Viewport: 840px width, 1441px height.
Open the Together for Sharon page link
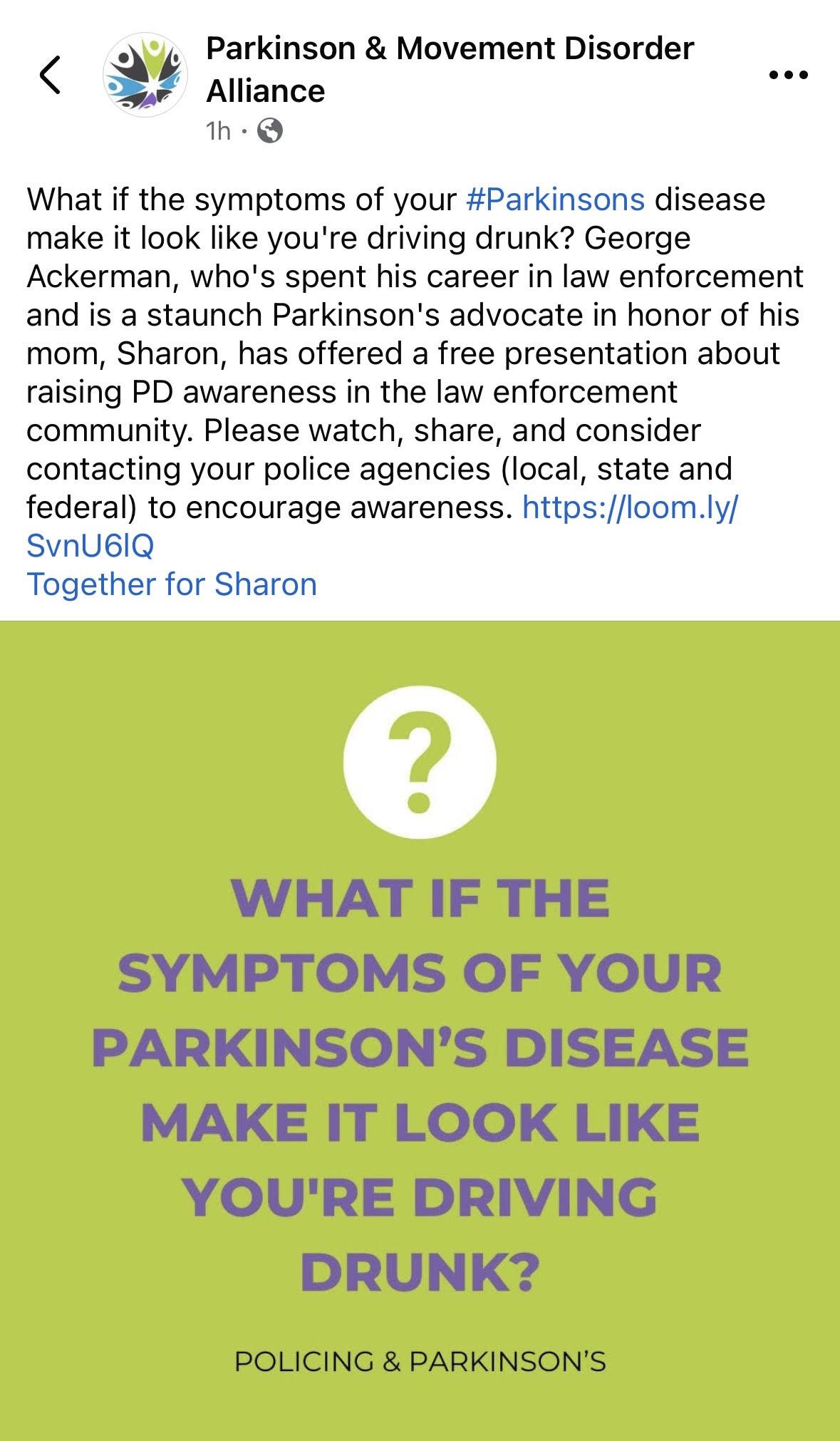172,584
